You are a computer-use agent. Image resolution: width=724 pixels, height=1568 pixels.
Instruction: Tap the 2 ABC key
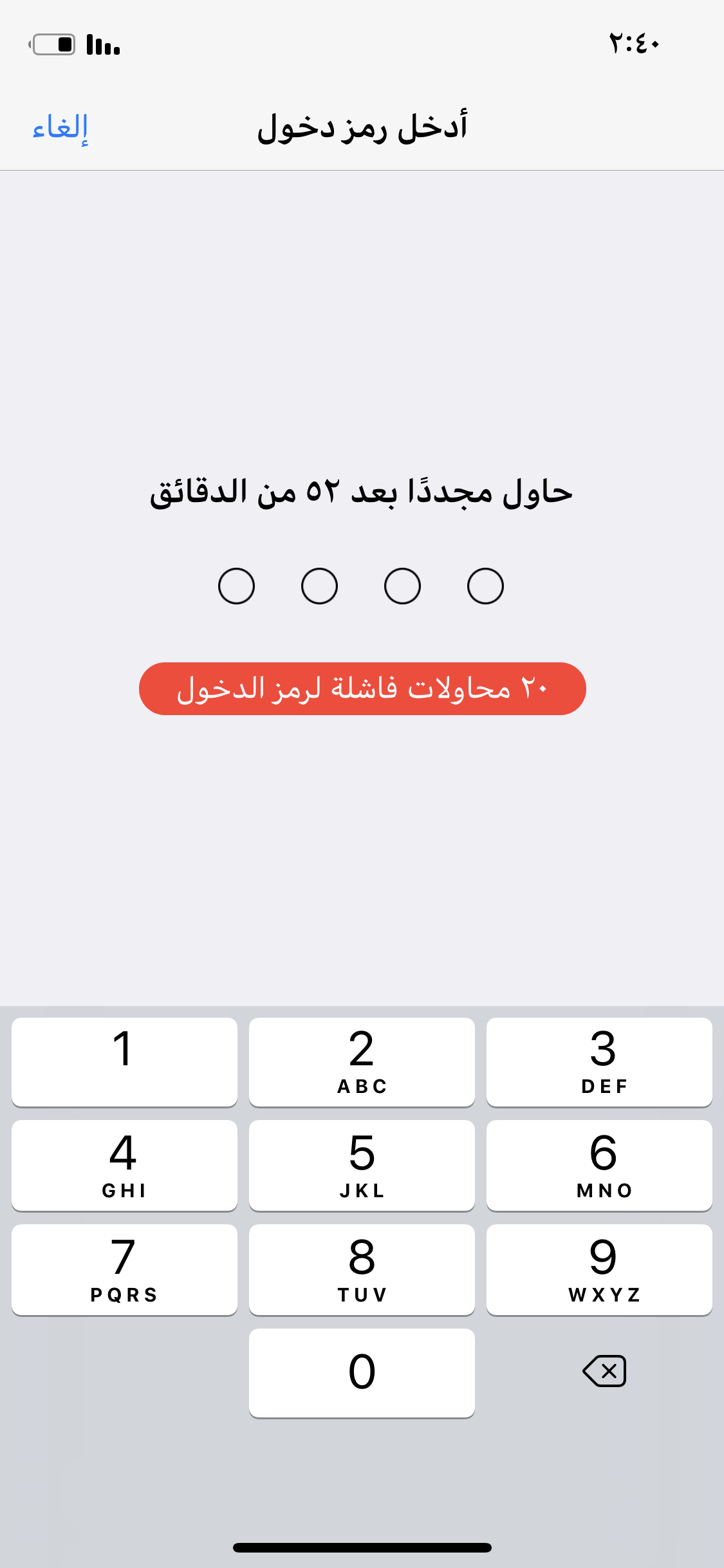tap(362, 1062)
